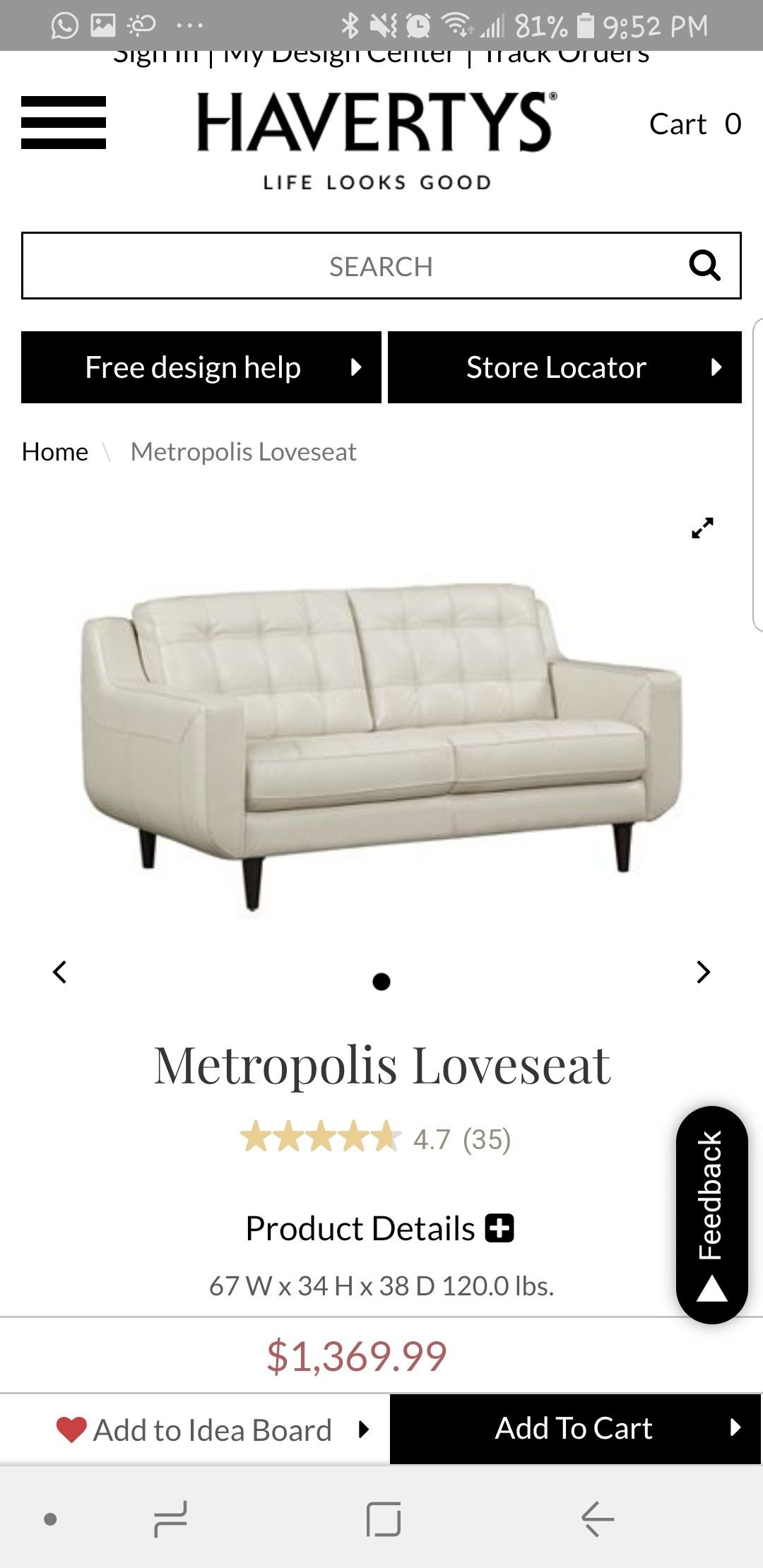Navigate Home via the breadcrumb

pyautogui.click(x=54, y=451)
